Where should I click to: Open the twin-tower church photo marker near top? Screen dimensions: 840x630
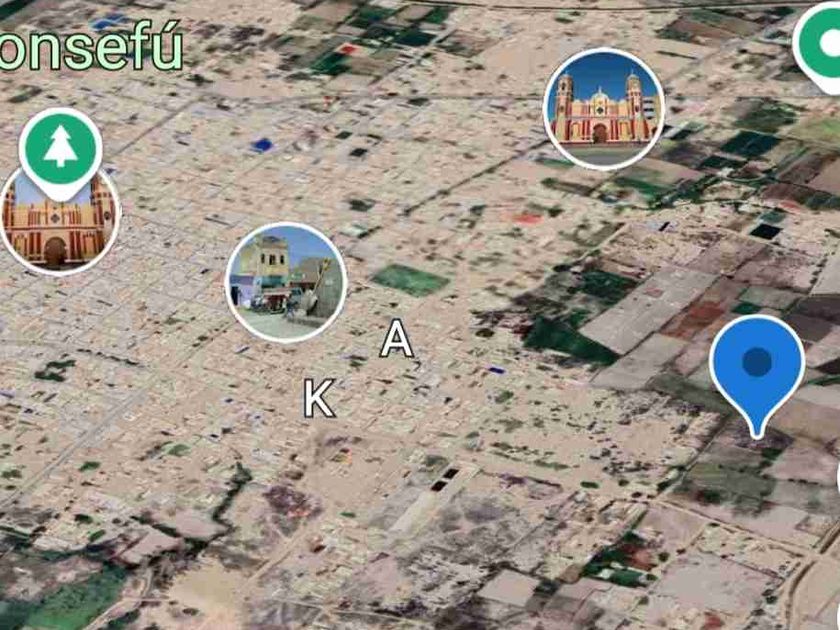[603, 108]
